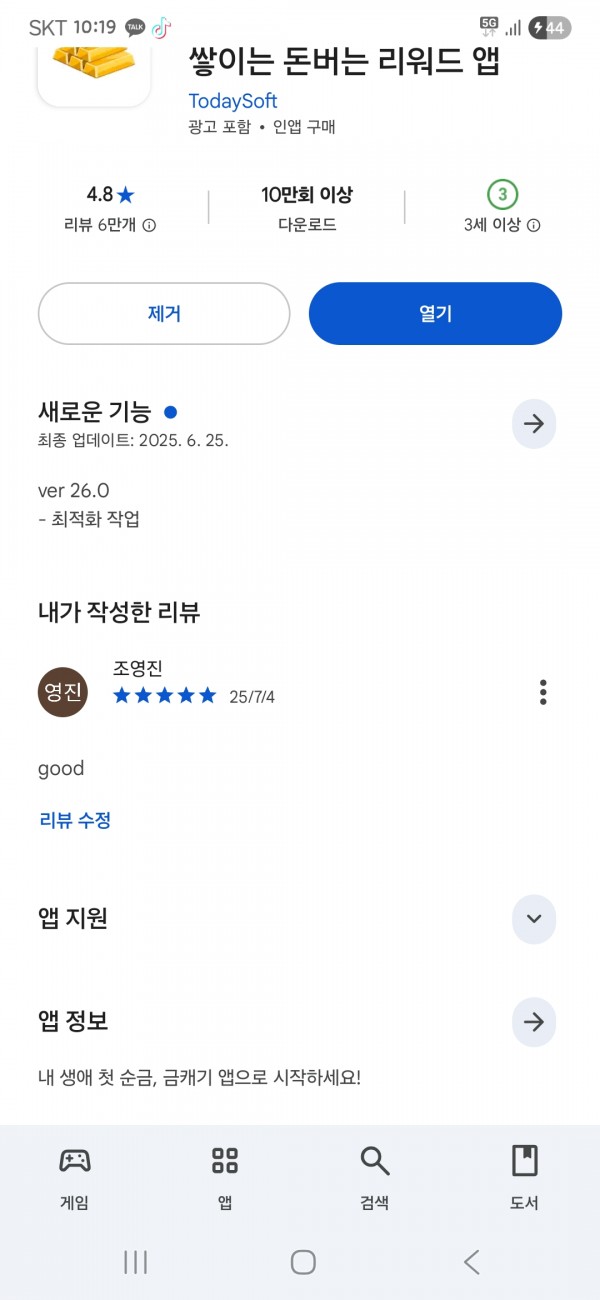Tap 리뷰 수정 to edit review
The height and width of the screenshot is (1300, 600).
coord(75,821)
